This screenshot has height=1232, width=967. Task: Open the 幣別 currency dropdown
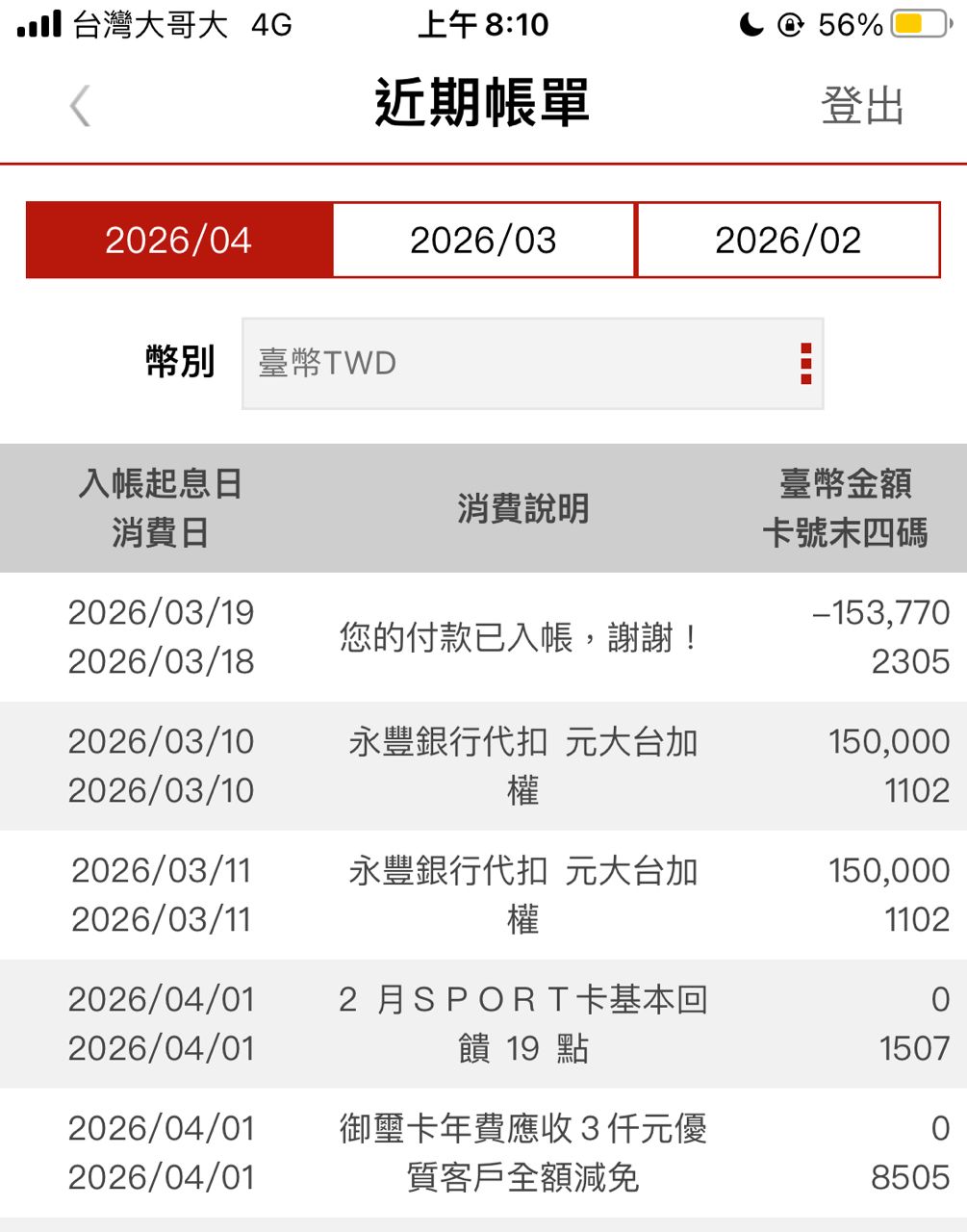click(532, 364)
